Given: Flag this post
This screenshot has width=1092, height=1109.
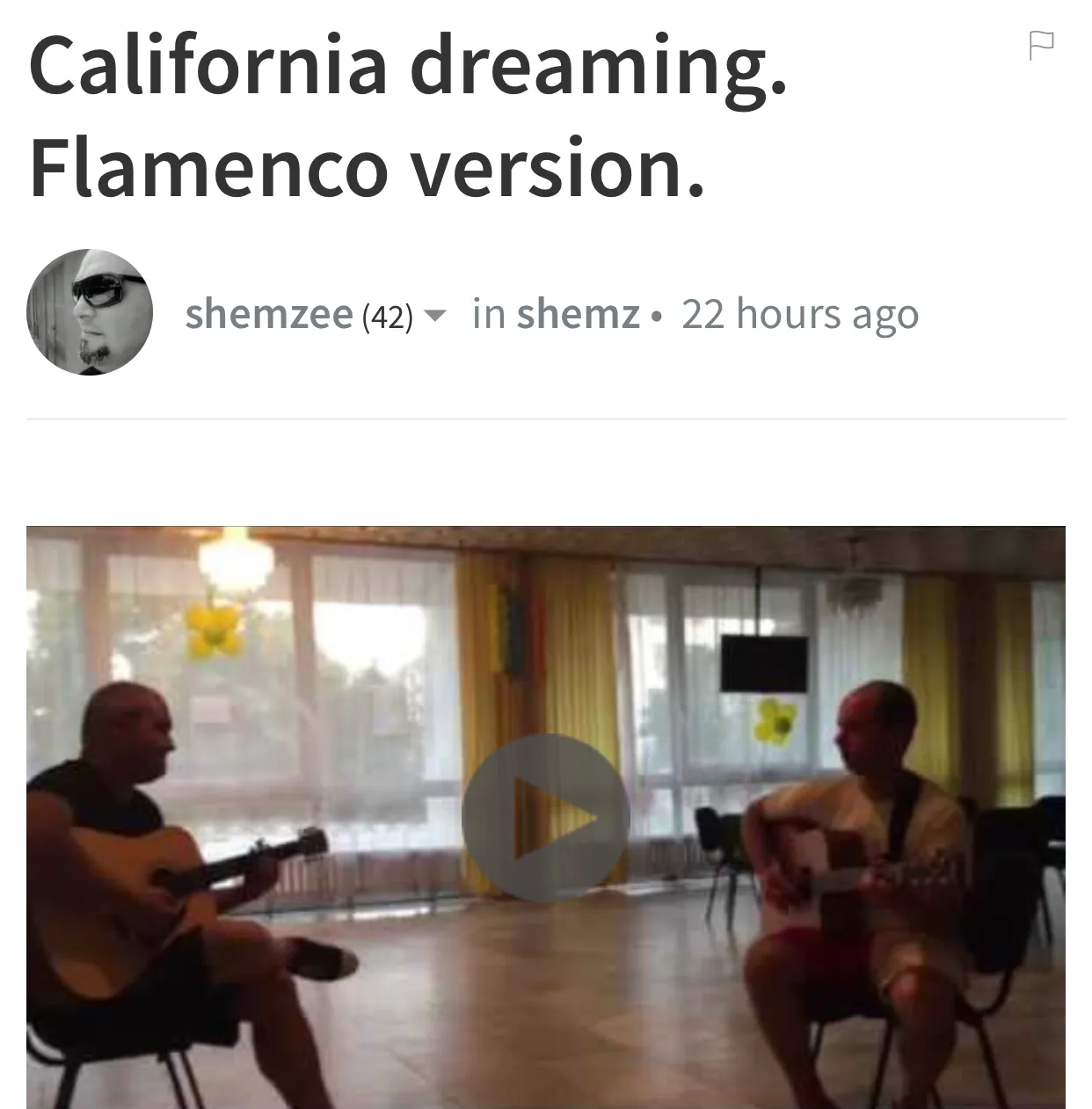Looking at the screenshot, I should 1041,46.
